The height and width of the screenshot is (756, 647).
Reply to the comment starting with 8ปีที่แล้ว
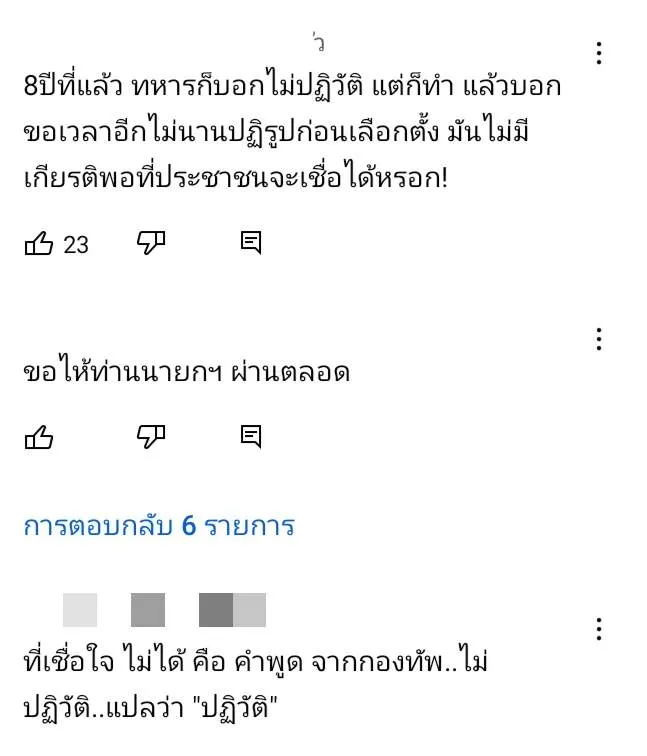click(251, 242)
